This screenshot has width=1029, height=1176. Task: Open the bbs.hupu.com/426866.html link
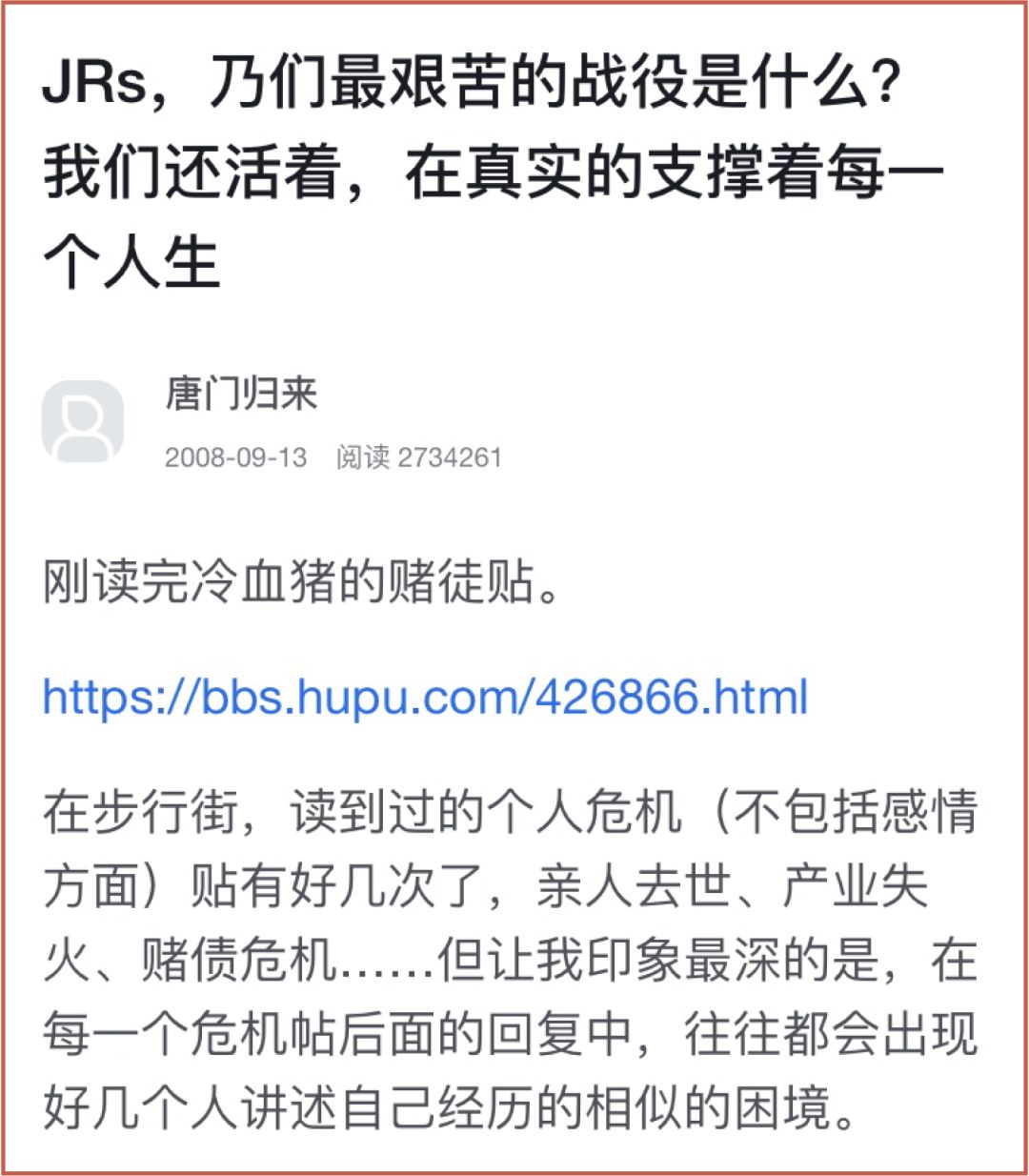click(x=425, y=698)
